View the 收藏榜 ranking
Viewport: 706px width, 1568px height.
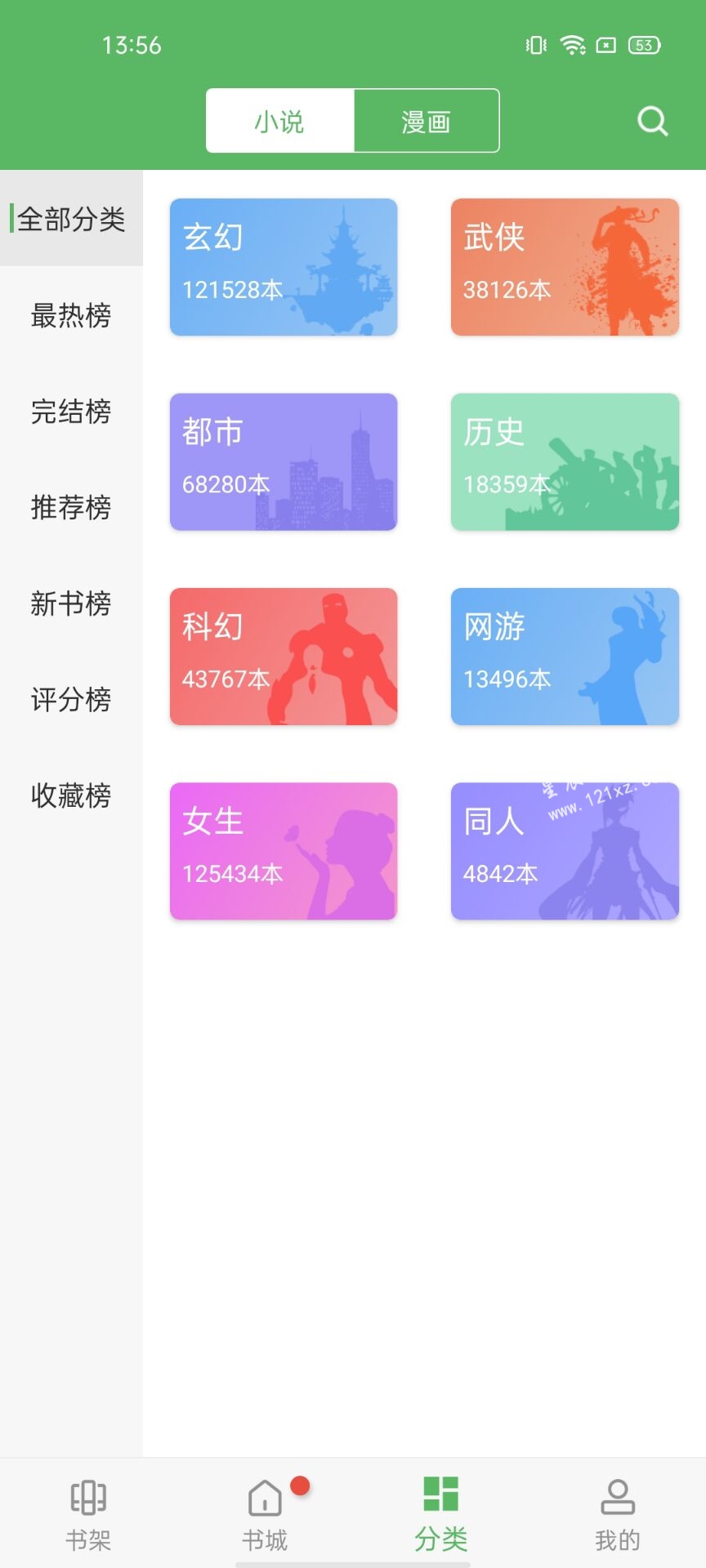click(71, 795)
